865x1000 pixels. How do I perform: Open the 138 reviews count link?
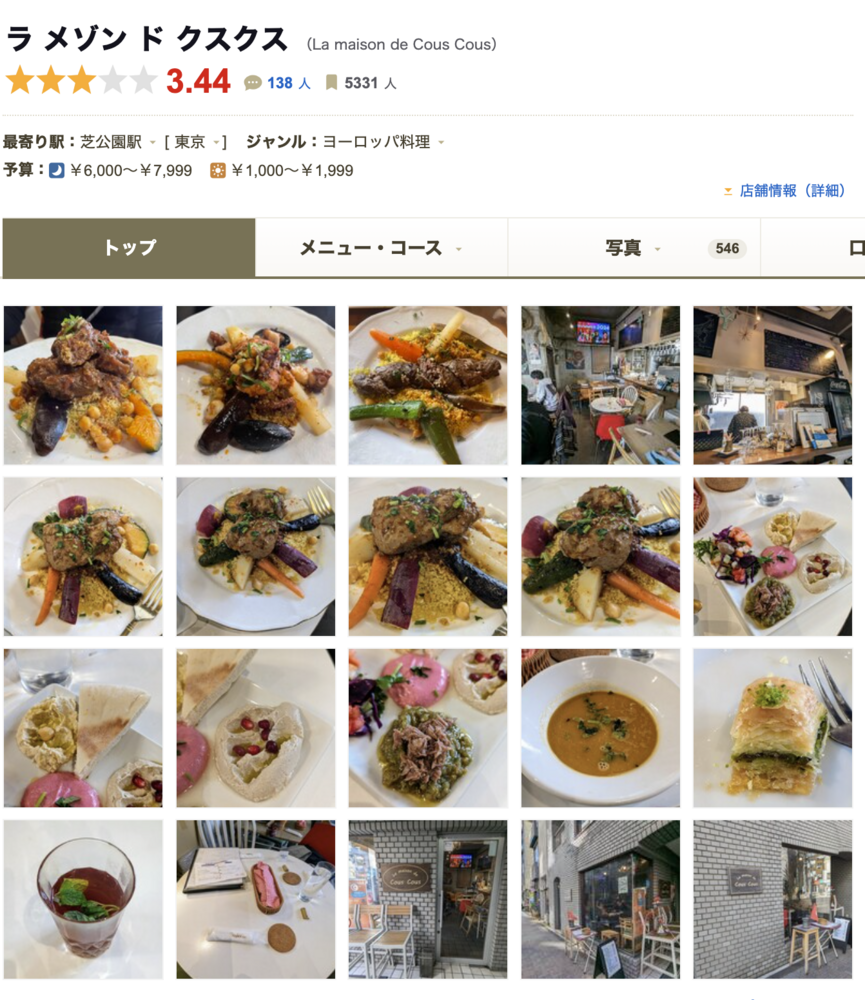pyautogui.click(x=279, y=83)
